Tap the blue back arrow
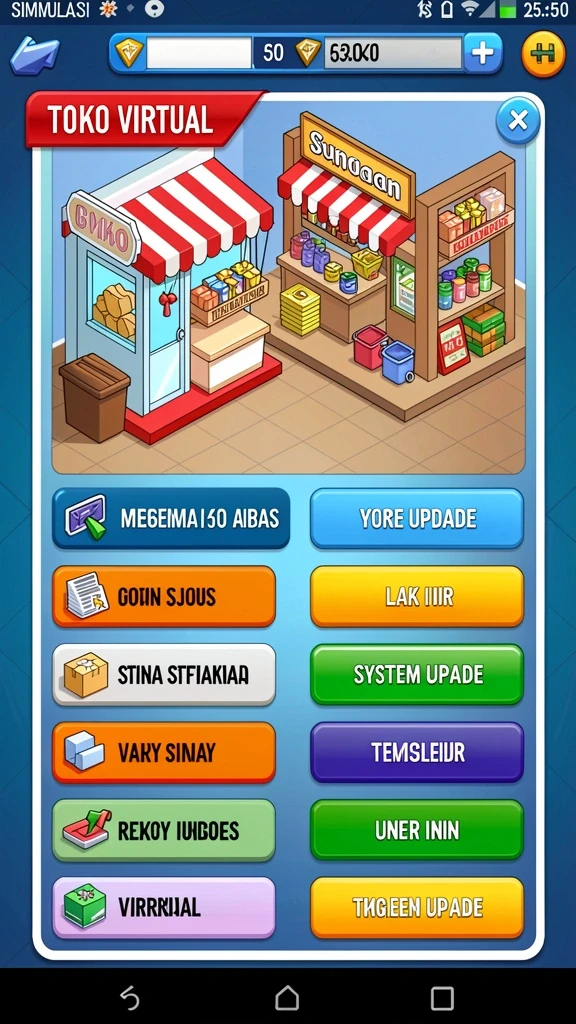This screenshot has height=1024, width=576. tap(34, 56)
